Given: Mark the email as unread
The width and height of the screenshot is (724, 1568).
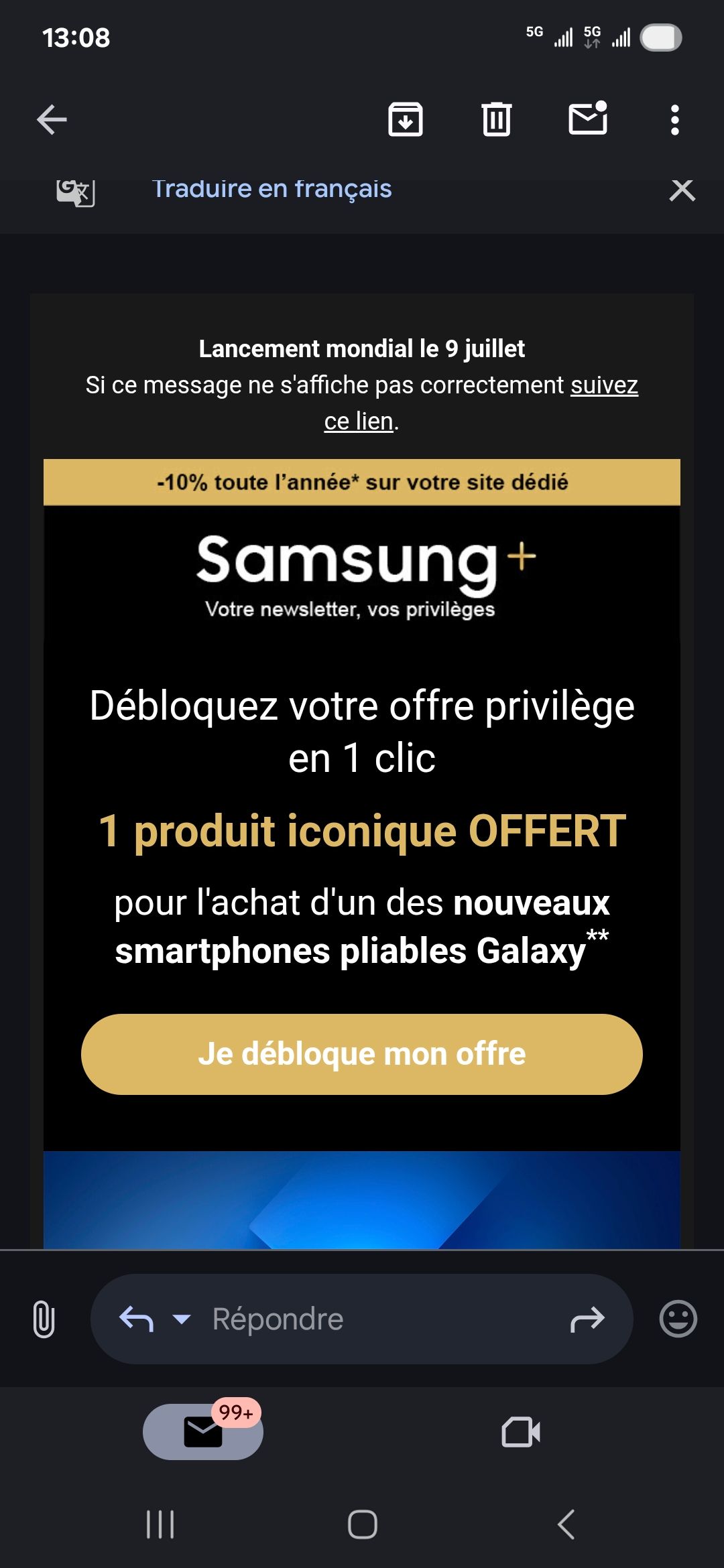Looking at the screenshot, I should coord(588,119).
